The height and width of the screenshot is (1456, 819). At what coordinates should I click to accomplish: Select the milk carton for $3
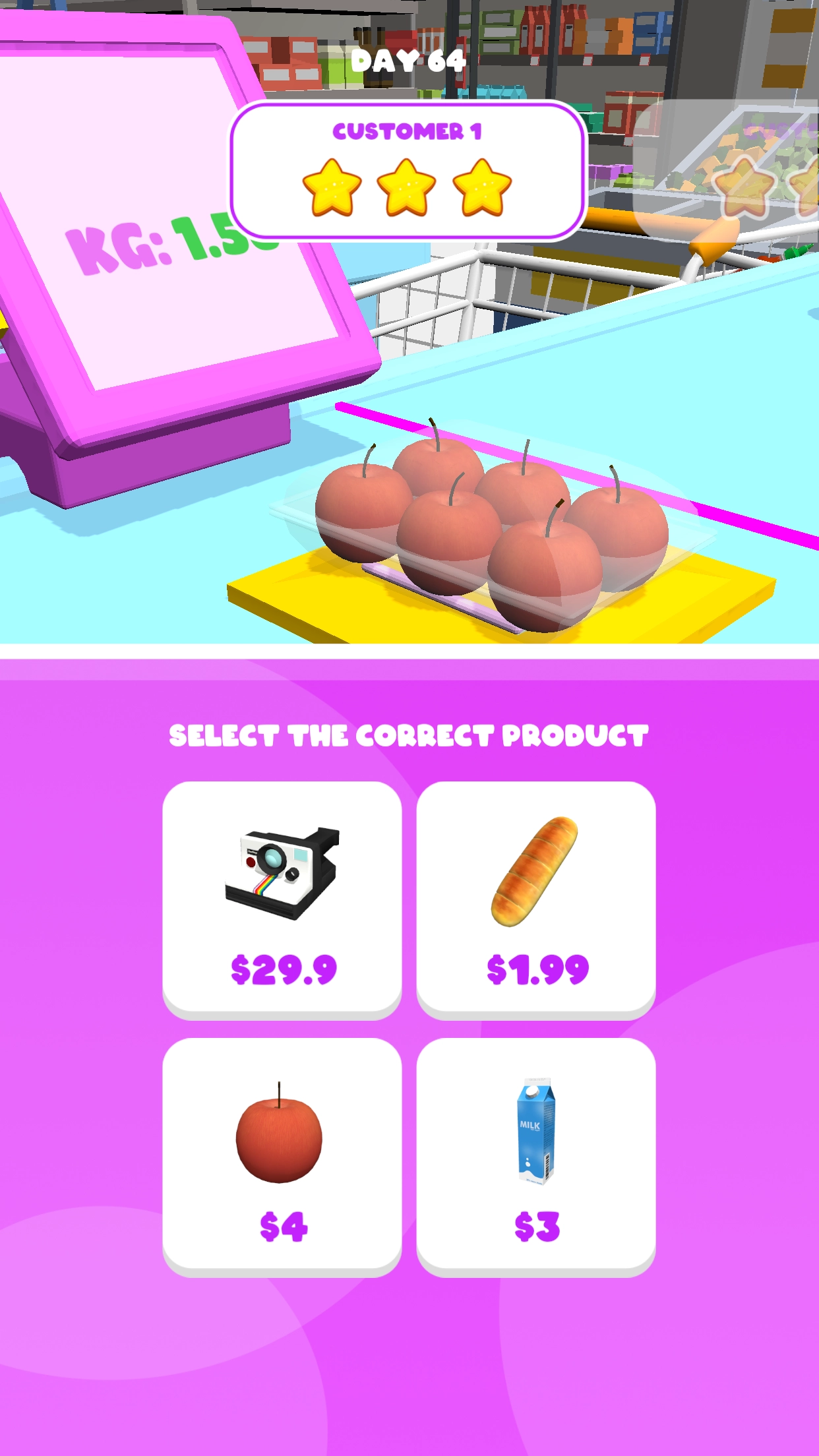pos(536,1157)
